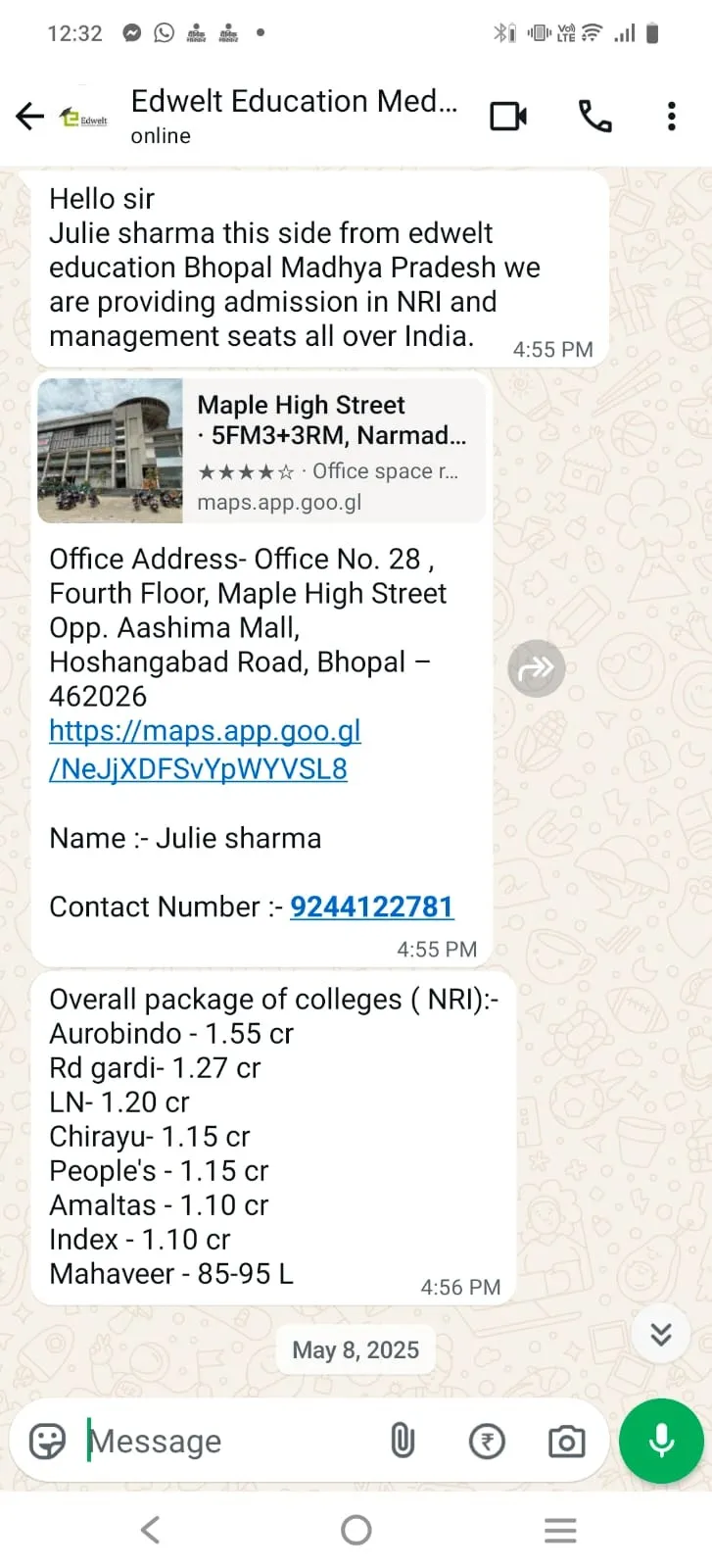Go to the phone's home screen
Screen dimensions: 712x1568
[356, 1530]
